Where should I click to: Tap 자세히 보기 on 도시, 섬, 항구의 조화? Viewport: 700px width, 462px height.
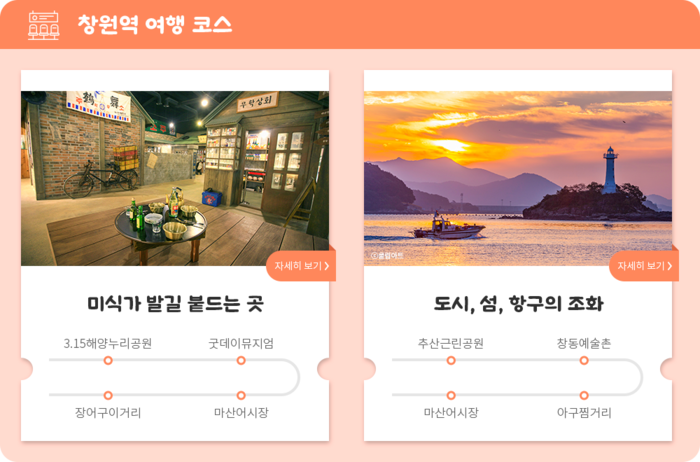click(644, 266)
